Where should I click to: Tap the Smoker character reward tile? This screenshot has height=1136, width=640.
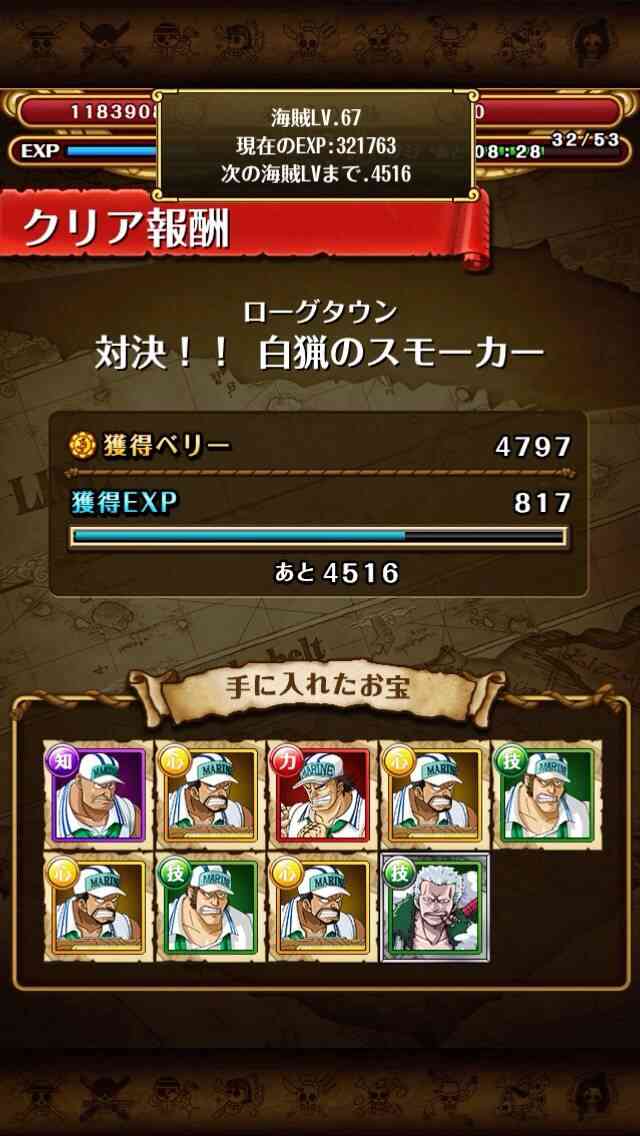(x=436, y=908)
